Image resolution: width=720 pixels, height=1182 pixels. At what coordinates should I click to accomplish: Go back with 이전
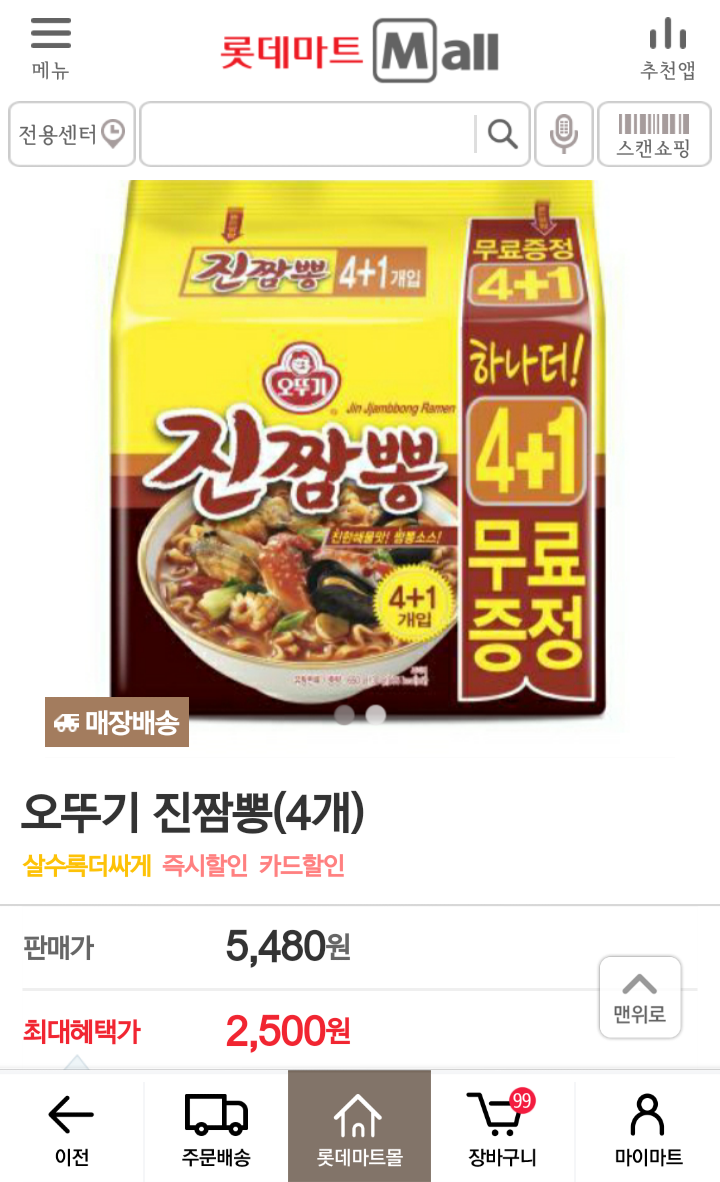(72, 1128)
